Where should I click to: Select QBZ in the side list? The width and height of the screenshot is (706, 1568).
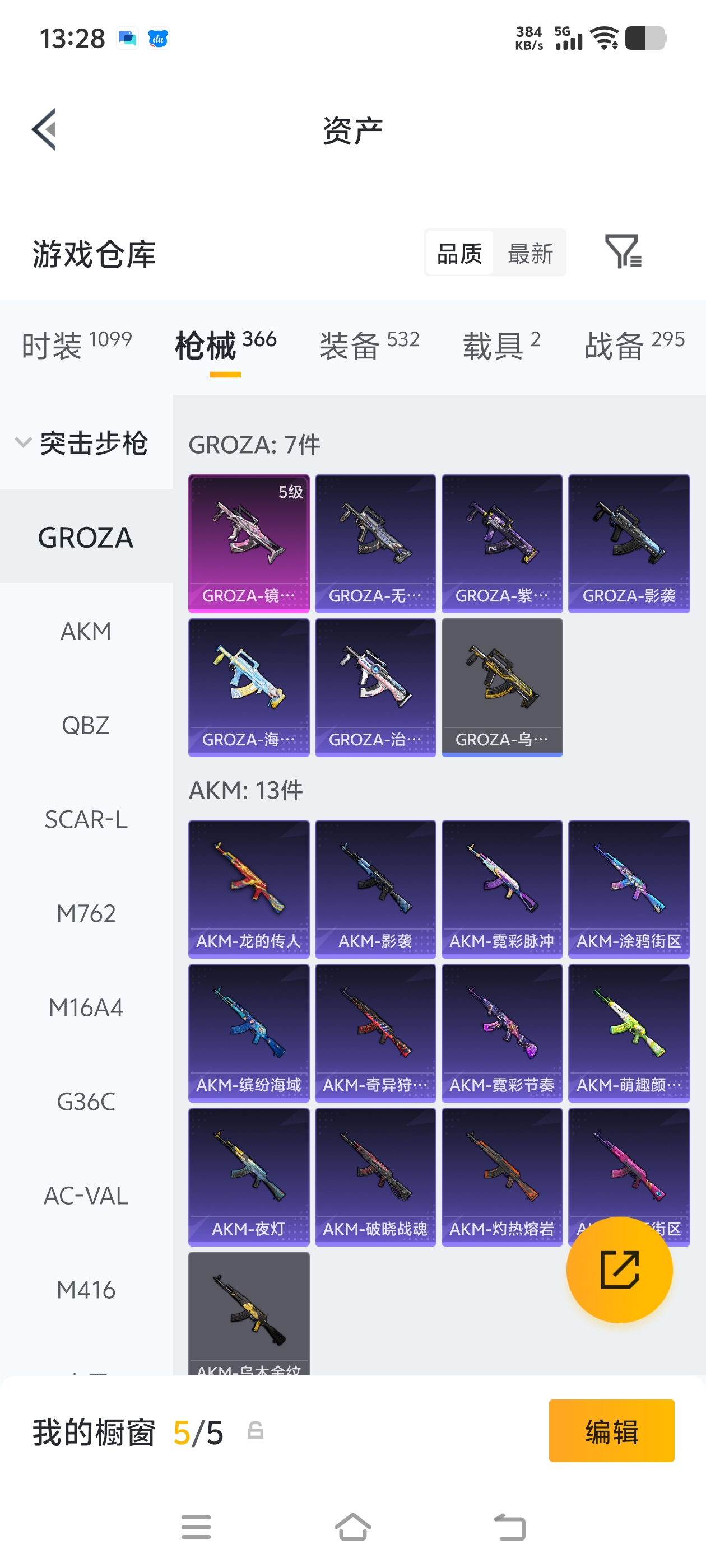pos(86,725)
